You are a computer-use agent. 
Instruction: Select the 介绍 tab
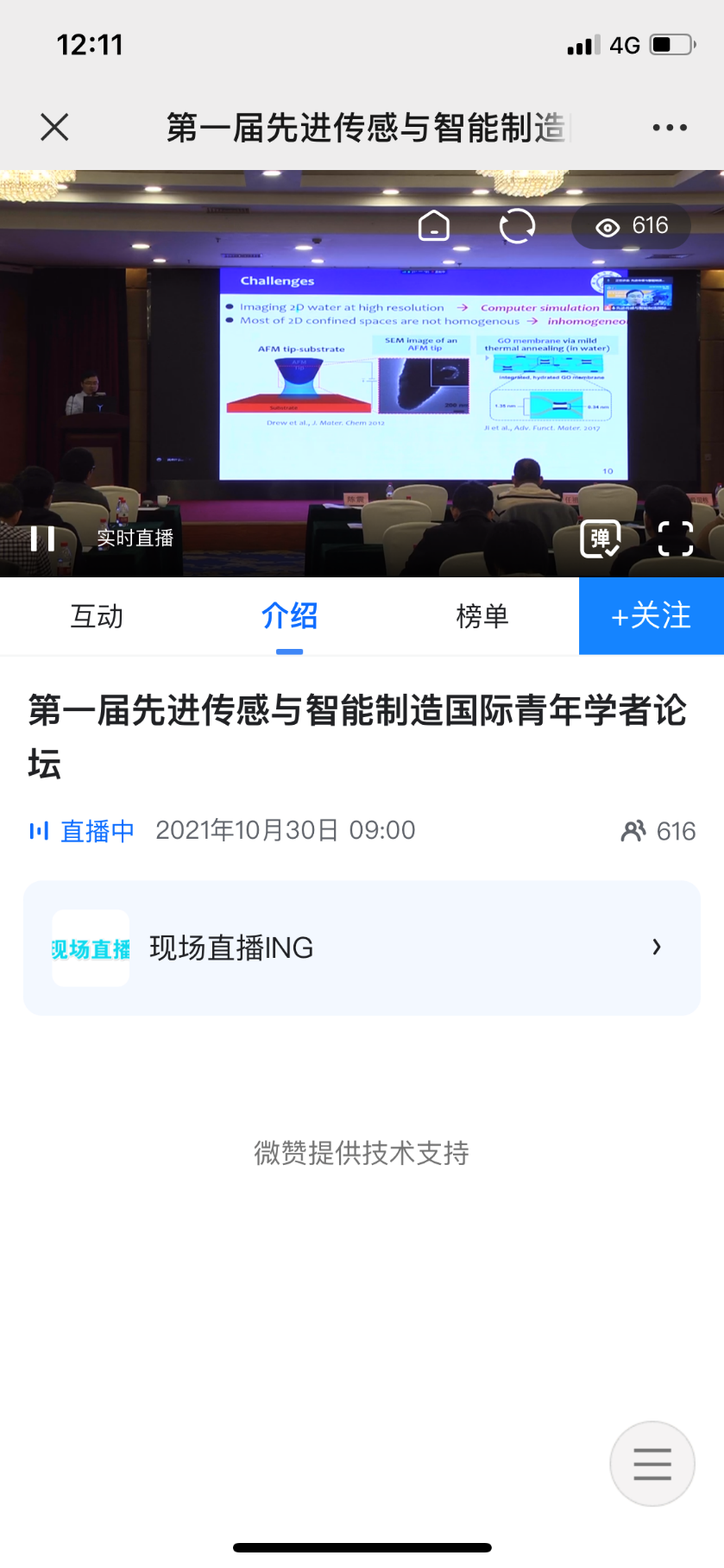289,616
